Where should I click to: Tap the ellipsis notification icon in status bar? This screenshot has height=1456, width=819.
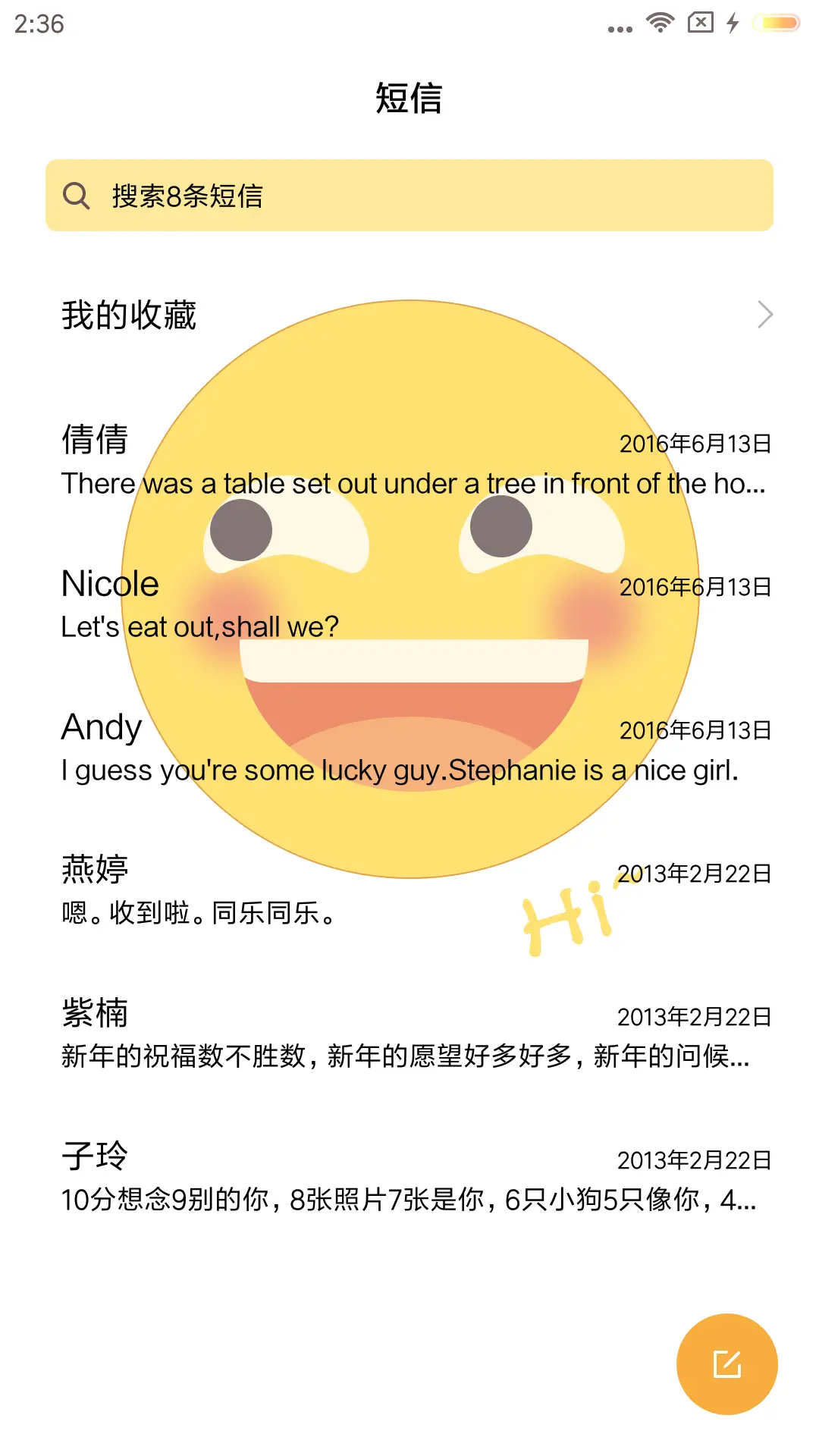point(620,27)
